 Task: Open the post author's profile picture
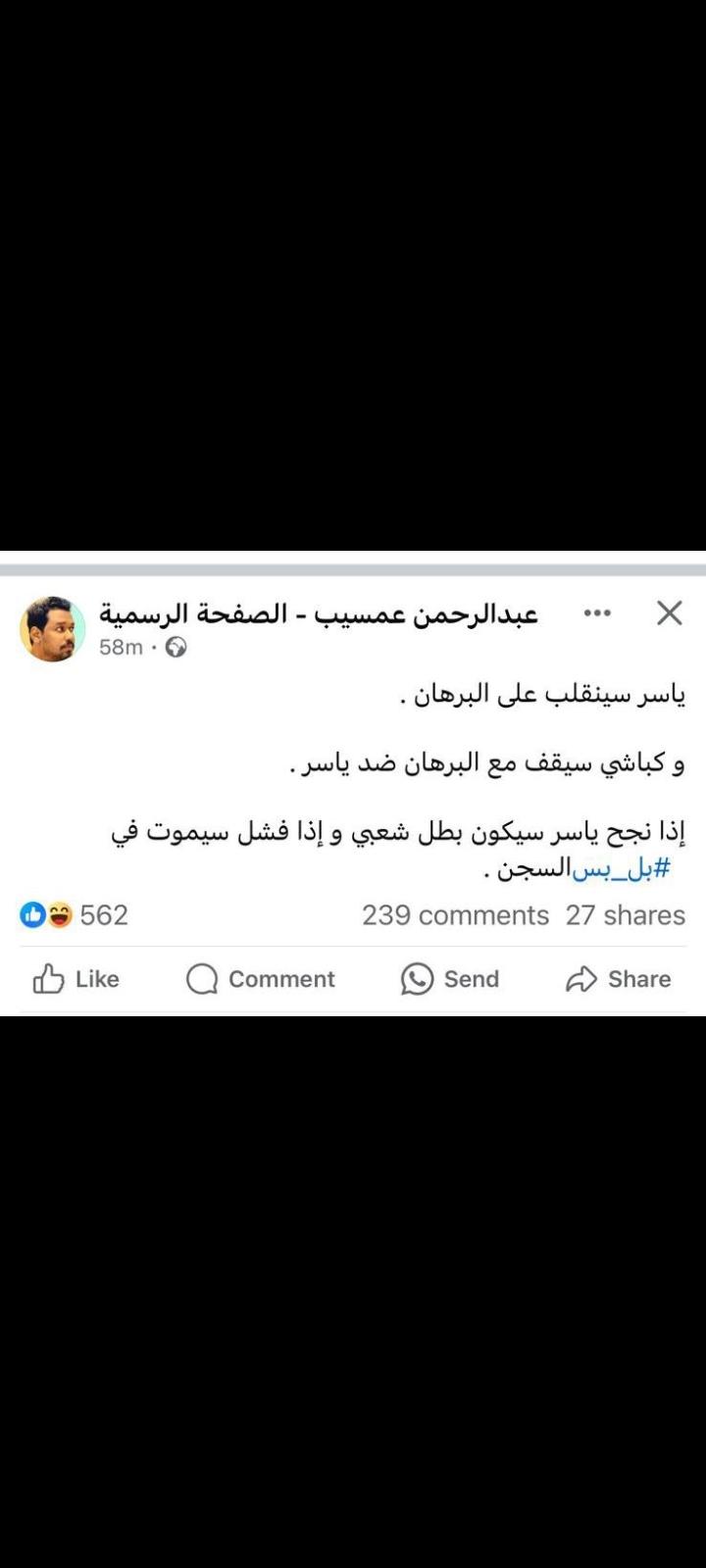coord(52,628)
